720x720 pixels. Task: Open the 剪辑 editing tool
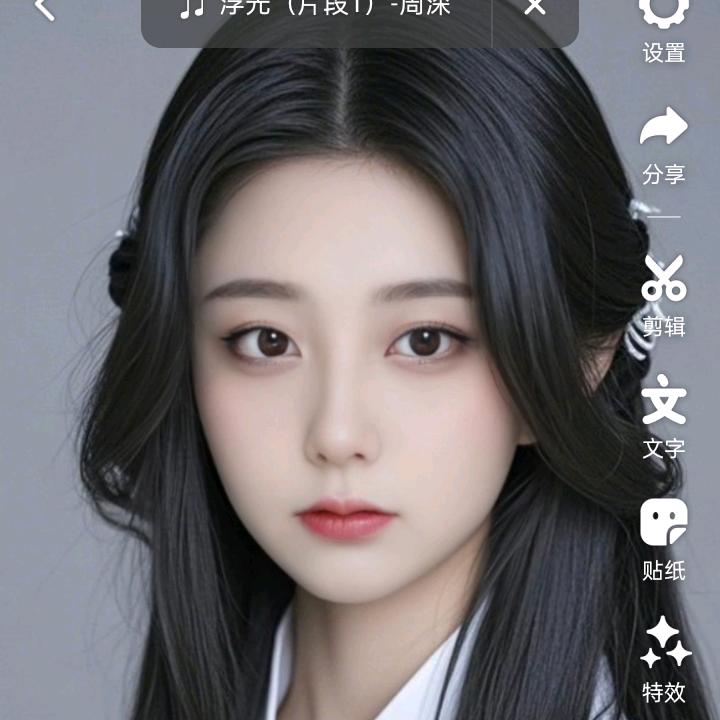pyautogui.click(x=664, y=295)
